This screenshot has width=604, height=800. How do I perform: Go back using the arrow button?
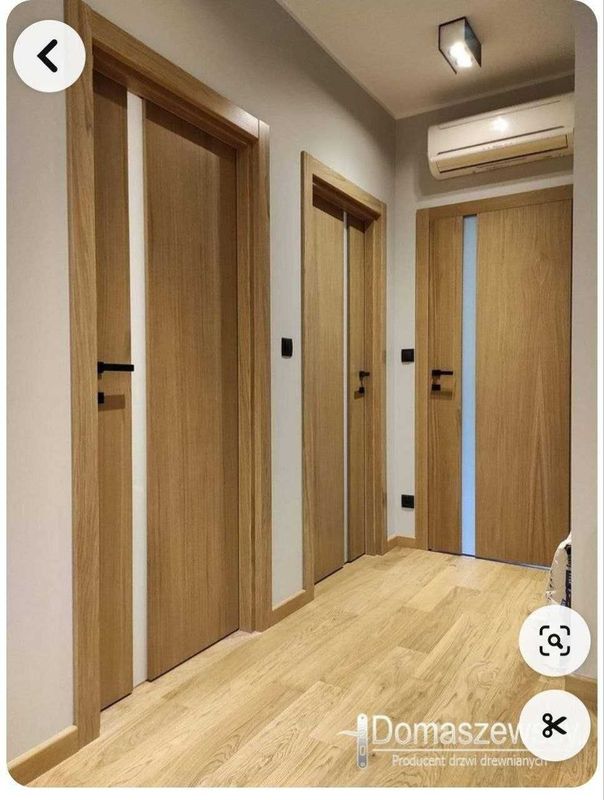tap(48, 57)
